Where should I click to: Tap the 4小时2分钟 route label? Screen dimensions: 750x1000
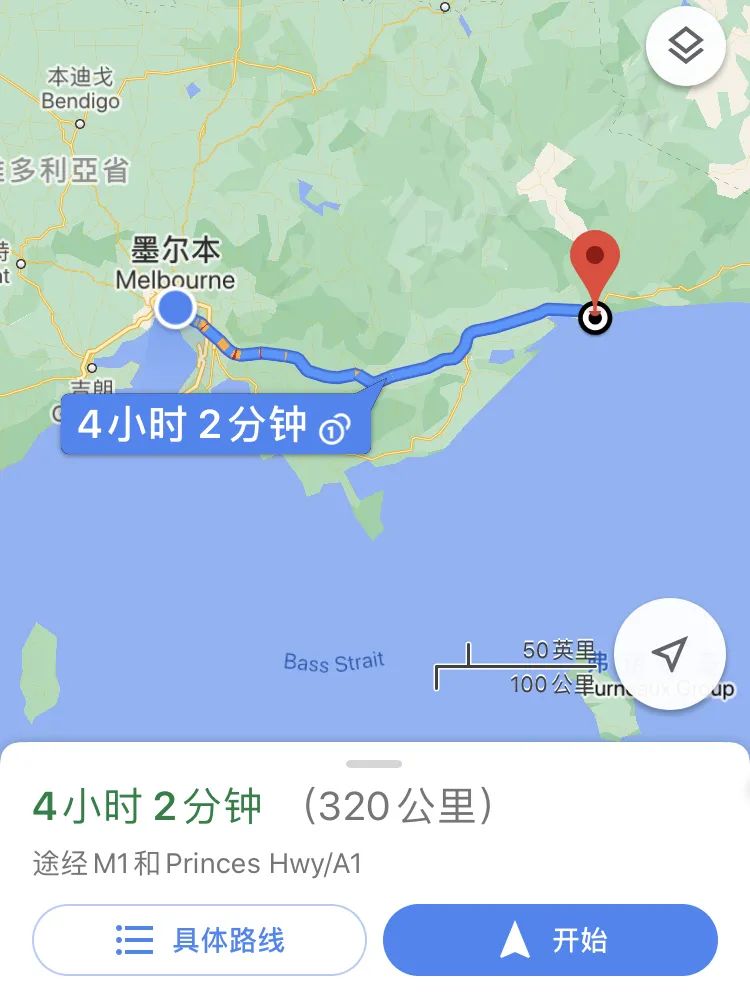click(214, 425)
